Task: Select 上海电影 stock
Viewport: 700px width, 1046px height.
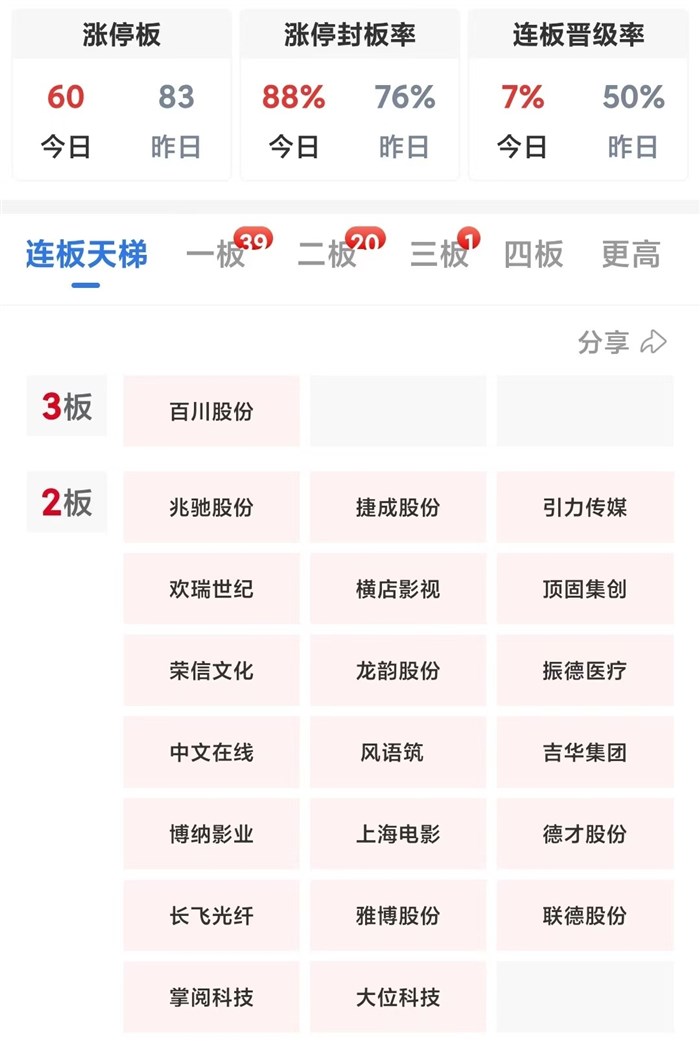Action: [x=398, y=833]
